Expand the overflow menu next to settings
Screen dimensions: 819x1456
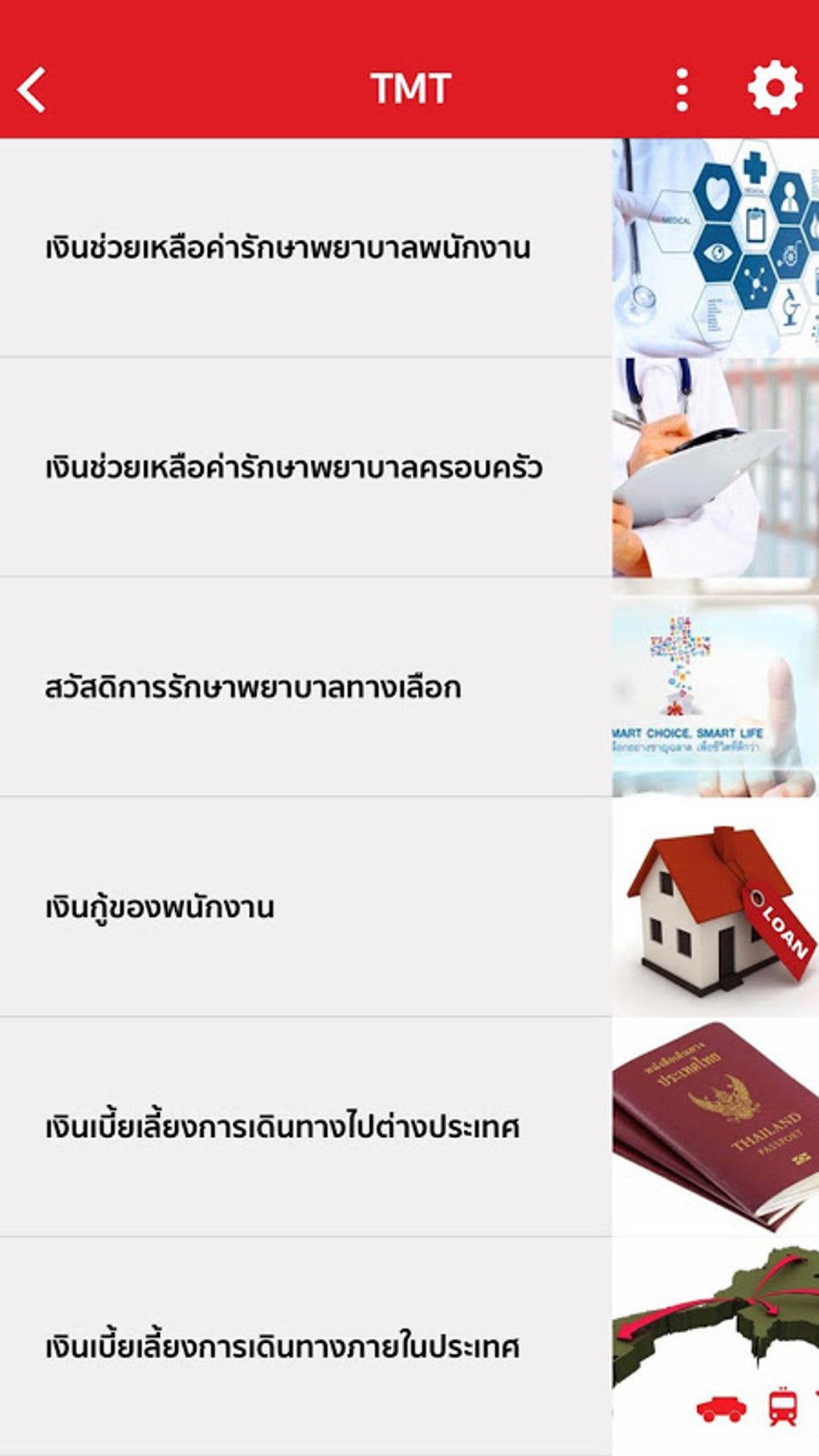[x=682, y=88]
